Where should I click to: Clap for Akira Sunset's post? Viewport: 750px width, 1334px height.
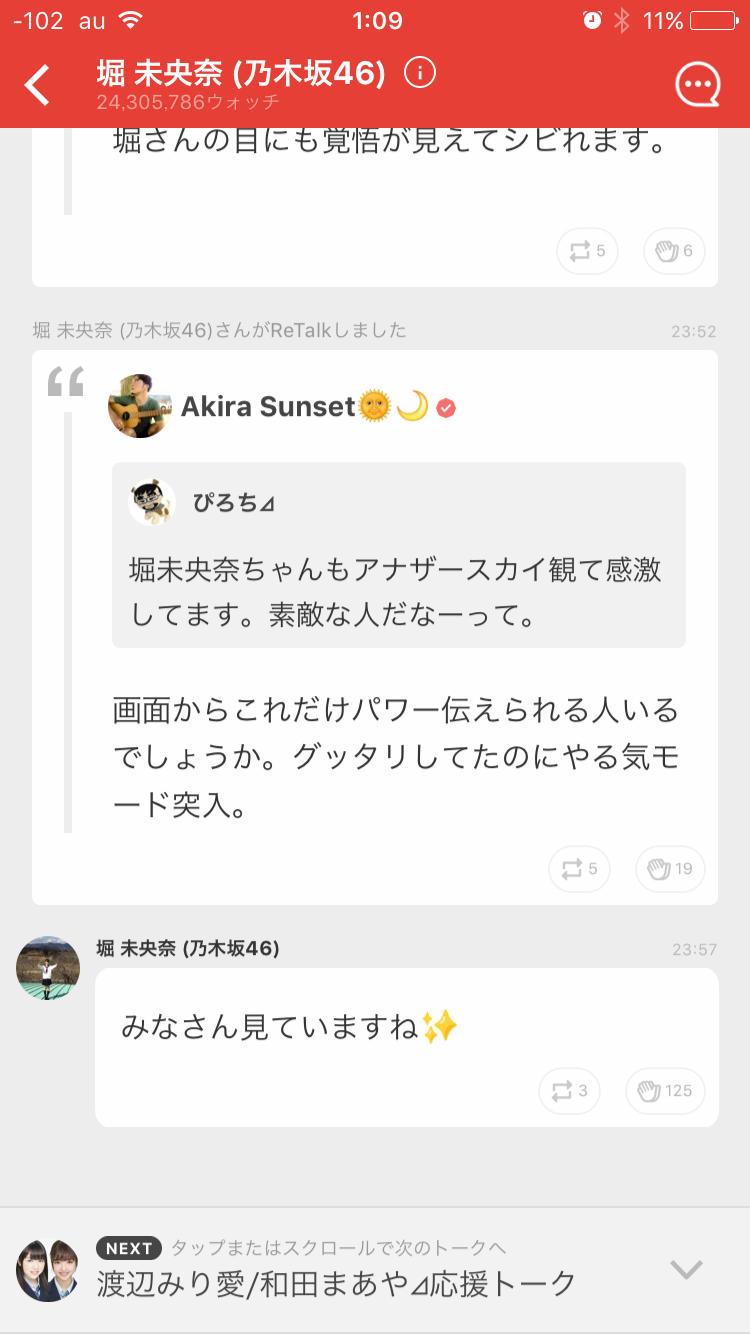point(670,869)
